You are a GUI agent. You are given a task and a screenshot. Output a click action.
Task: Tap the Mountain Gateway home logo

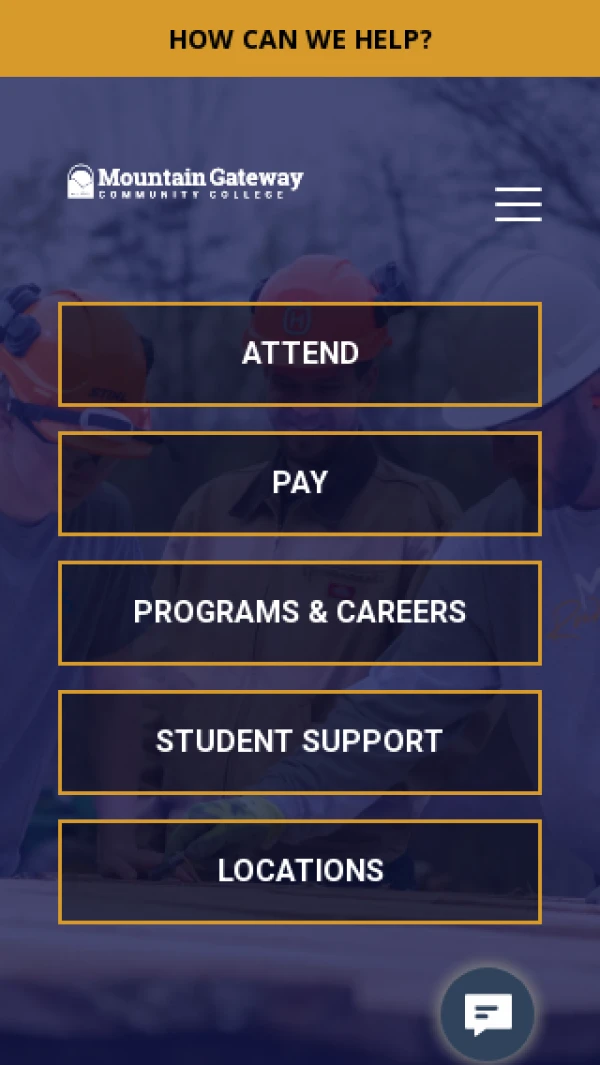coord(185,181)
